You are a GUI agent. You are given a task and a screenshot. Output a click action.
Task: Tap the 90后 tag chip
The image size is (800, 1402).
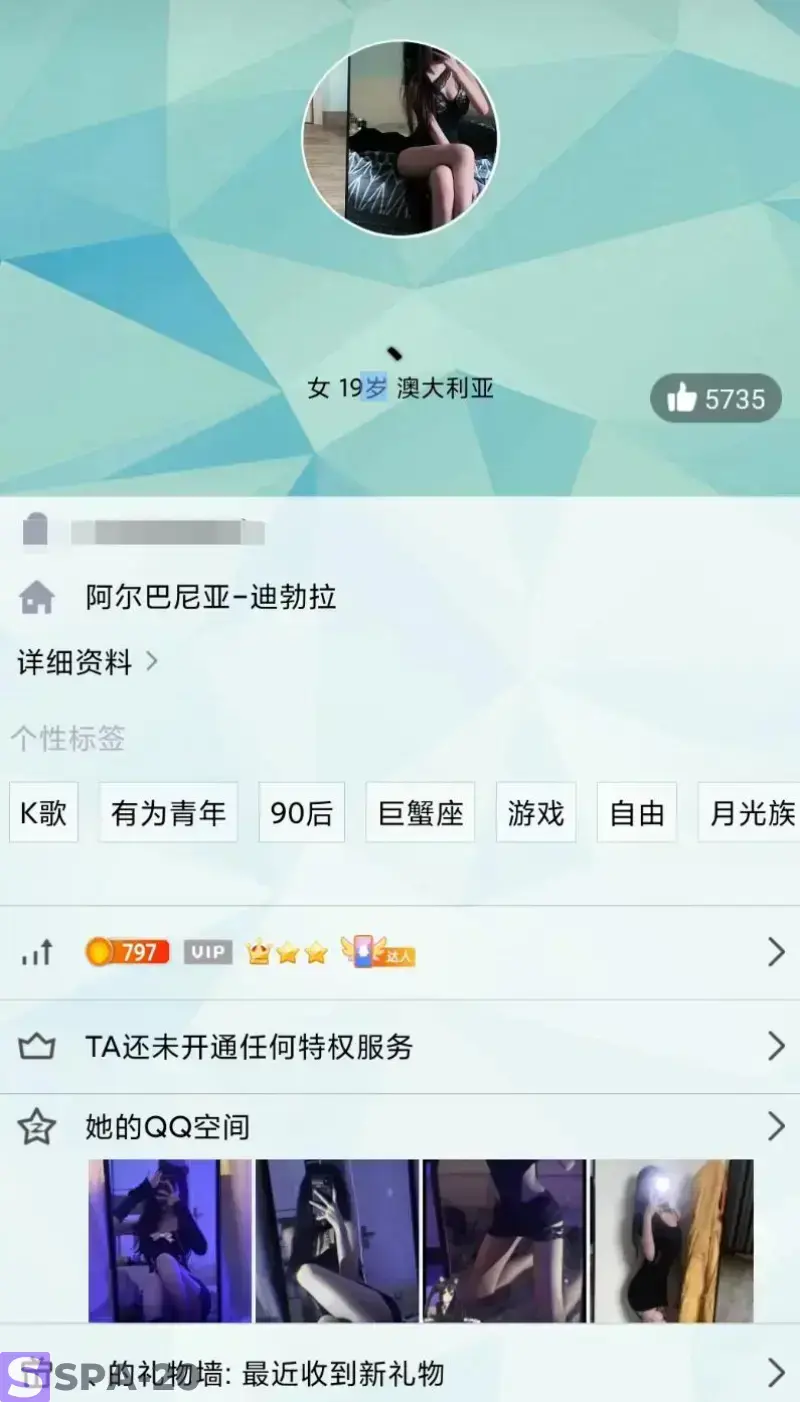[x=301, y=813]
